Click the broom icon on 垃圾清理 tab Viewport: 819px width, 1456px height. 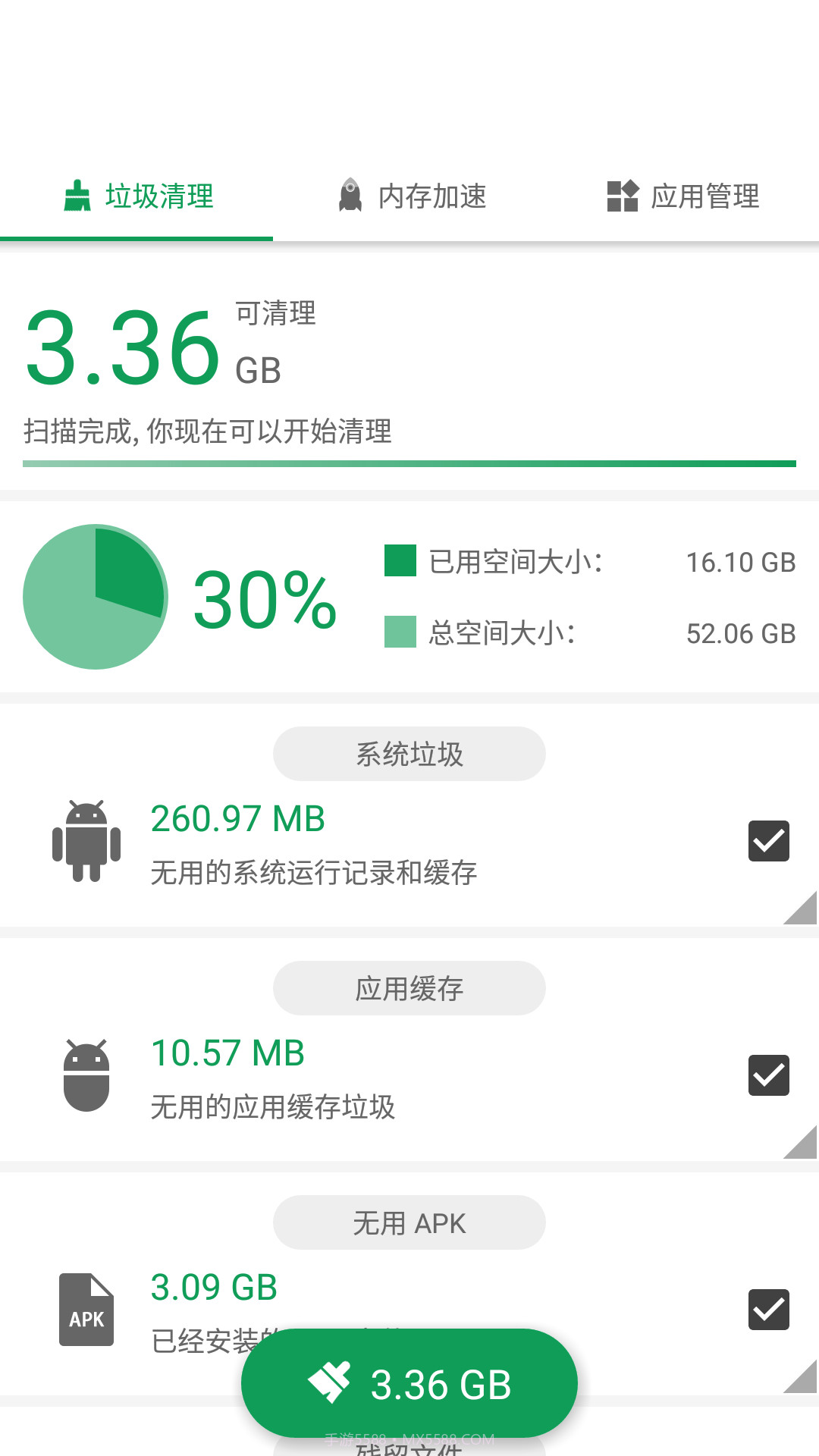click(x=76, y=196)
